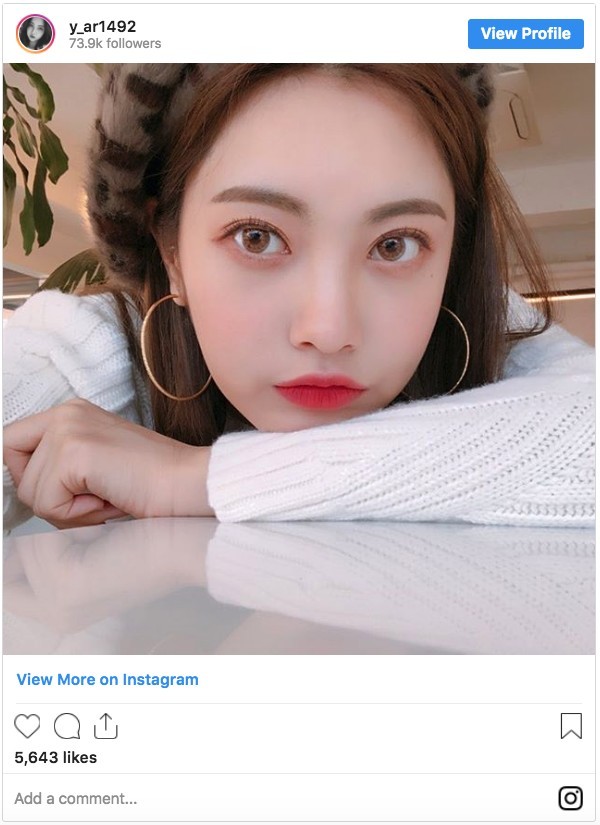Open comments via the speech bubble icon
Image resolution: width=600 pixels, height=825 pixels.
coord(67,726)
